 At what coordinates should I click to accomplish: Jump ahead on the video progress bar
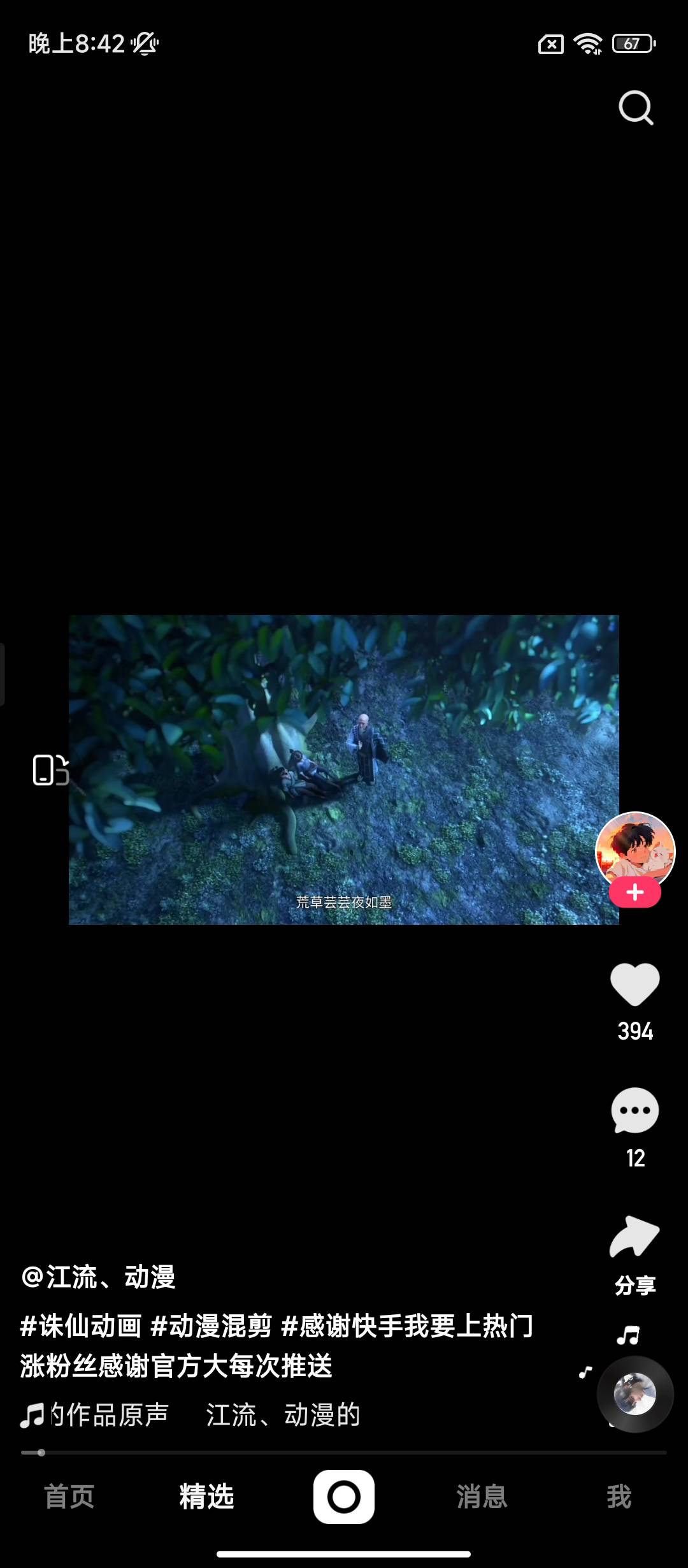click(382, 1453)
